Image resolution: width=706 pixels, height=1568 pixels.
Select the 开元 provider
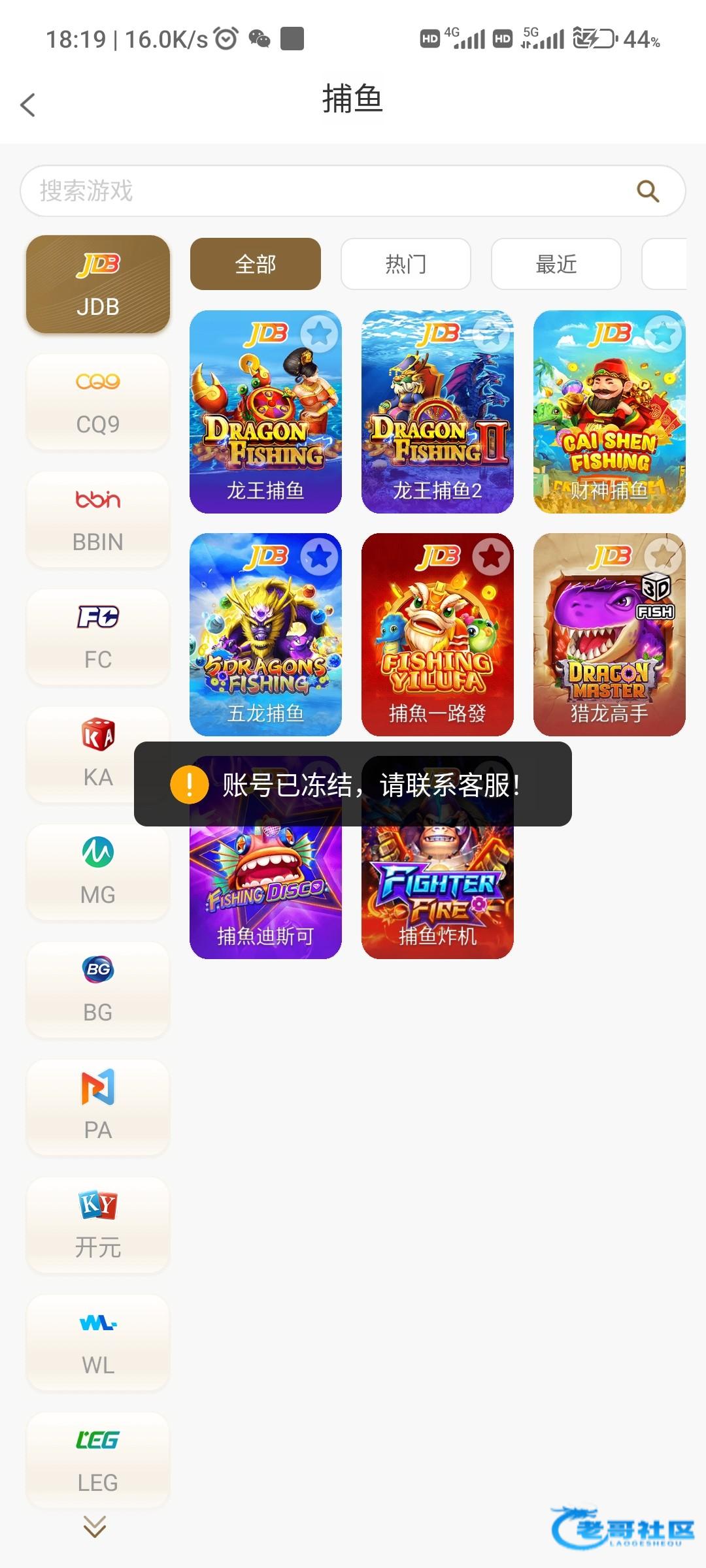pos(98,1225)
